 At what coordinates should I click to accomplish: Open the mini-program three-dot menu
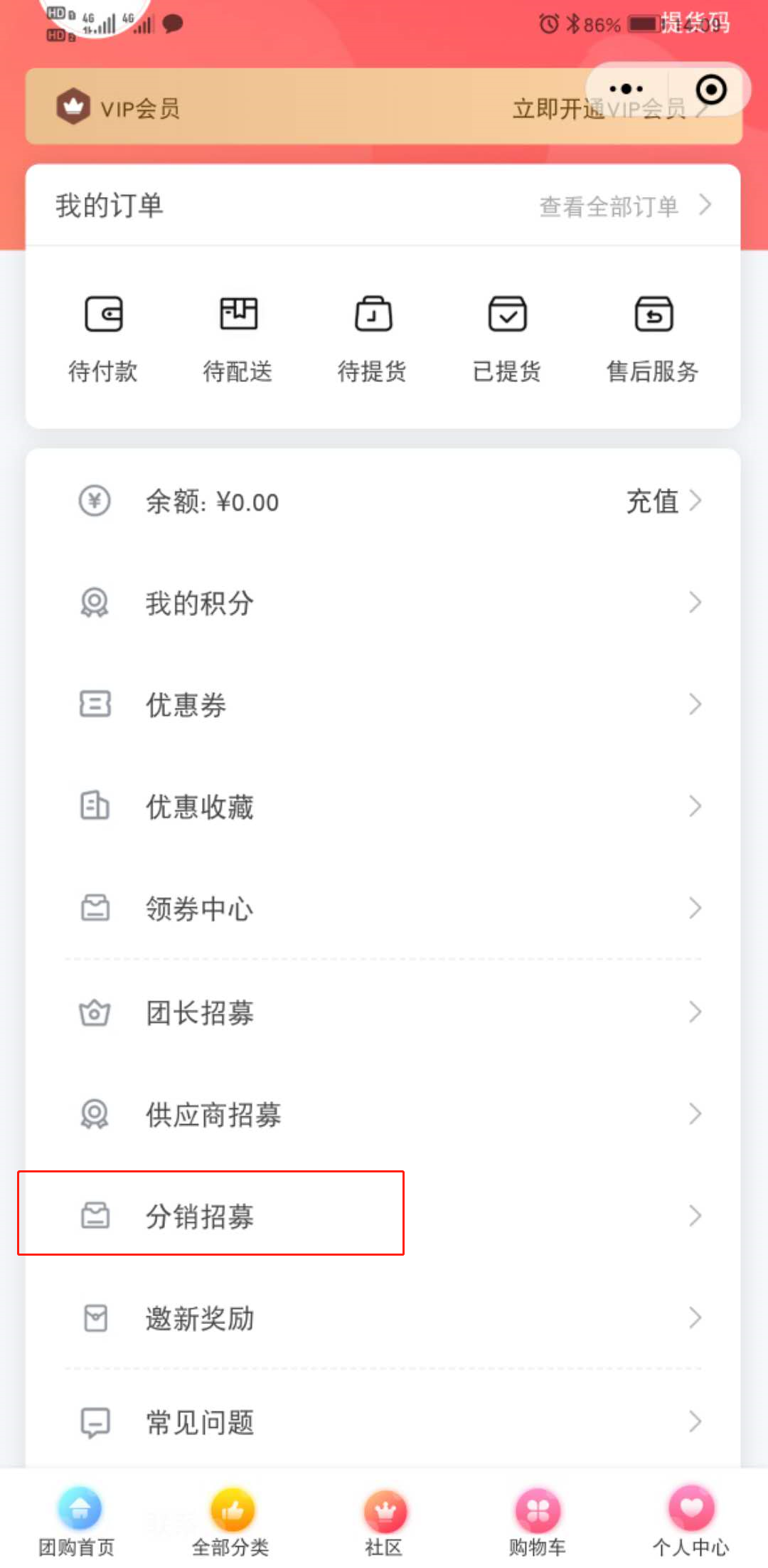[x=626, y=90]
